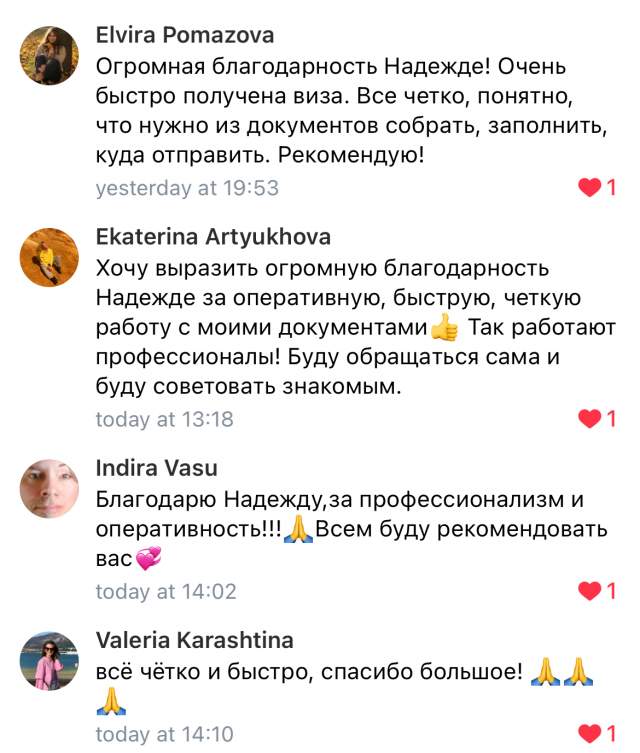Open Ekaterina Artyukhova's avatar

(49, 258)
